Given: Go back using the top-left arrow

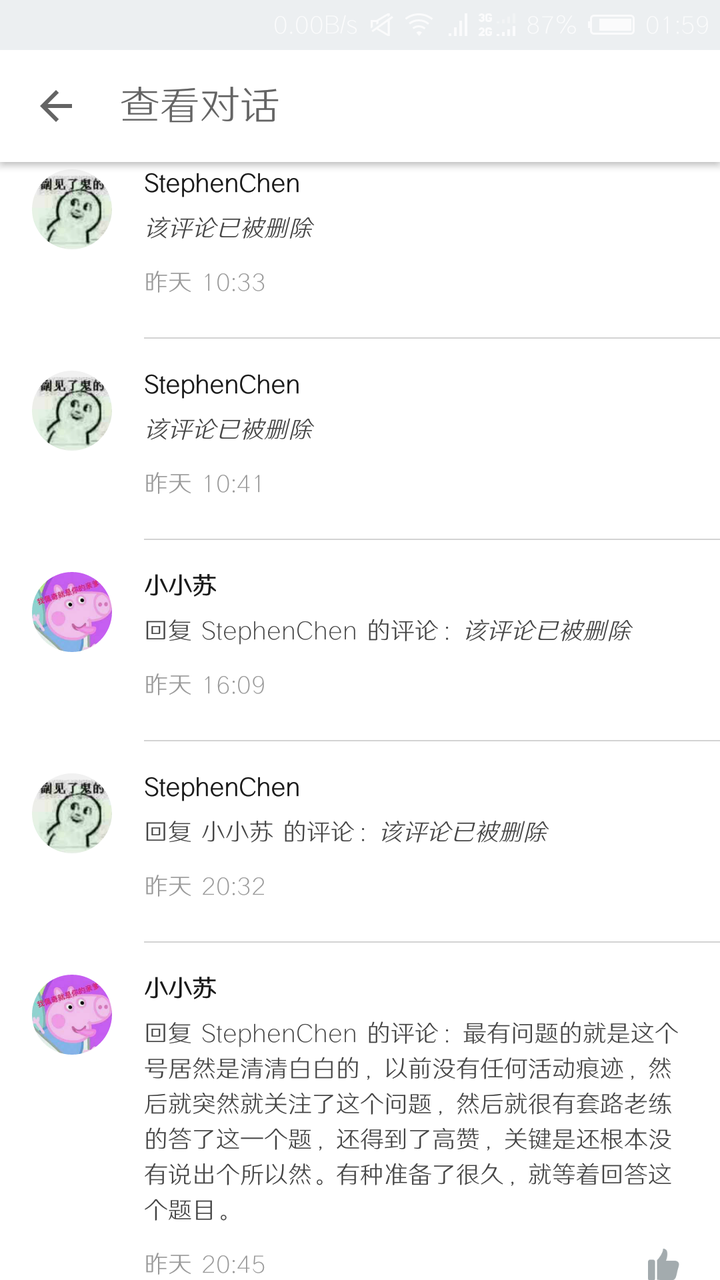Looking at the screenshot, I should pyautogui.click(x=56, y=106).
